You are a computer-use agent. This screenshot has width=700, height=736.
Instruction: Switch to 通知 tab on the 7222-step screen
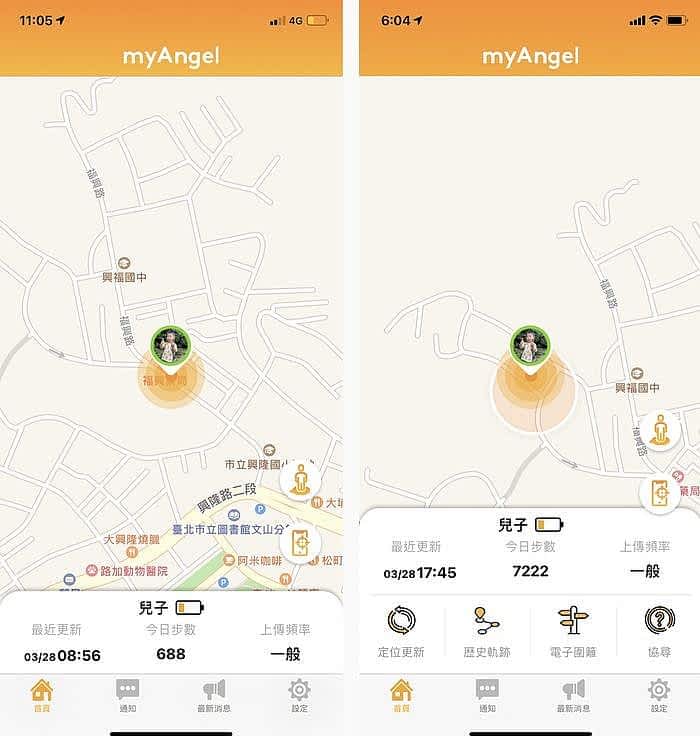pyautogui.click(x=487, y=696)
